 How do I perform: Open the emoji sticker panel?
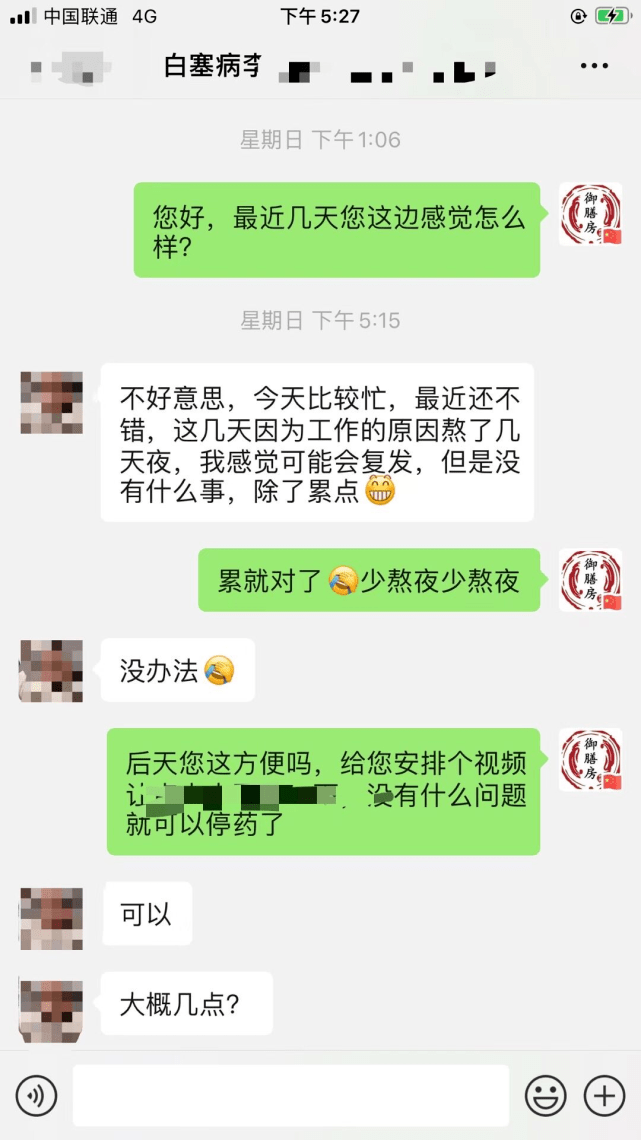(545, 1095)
